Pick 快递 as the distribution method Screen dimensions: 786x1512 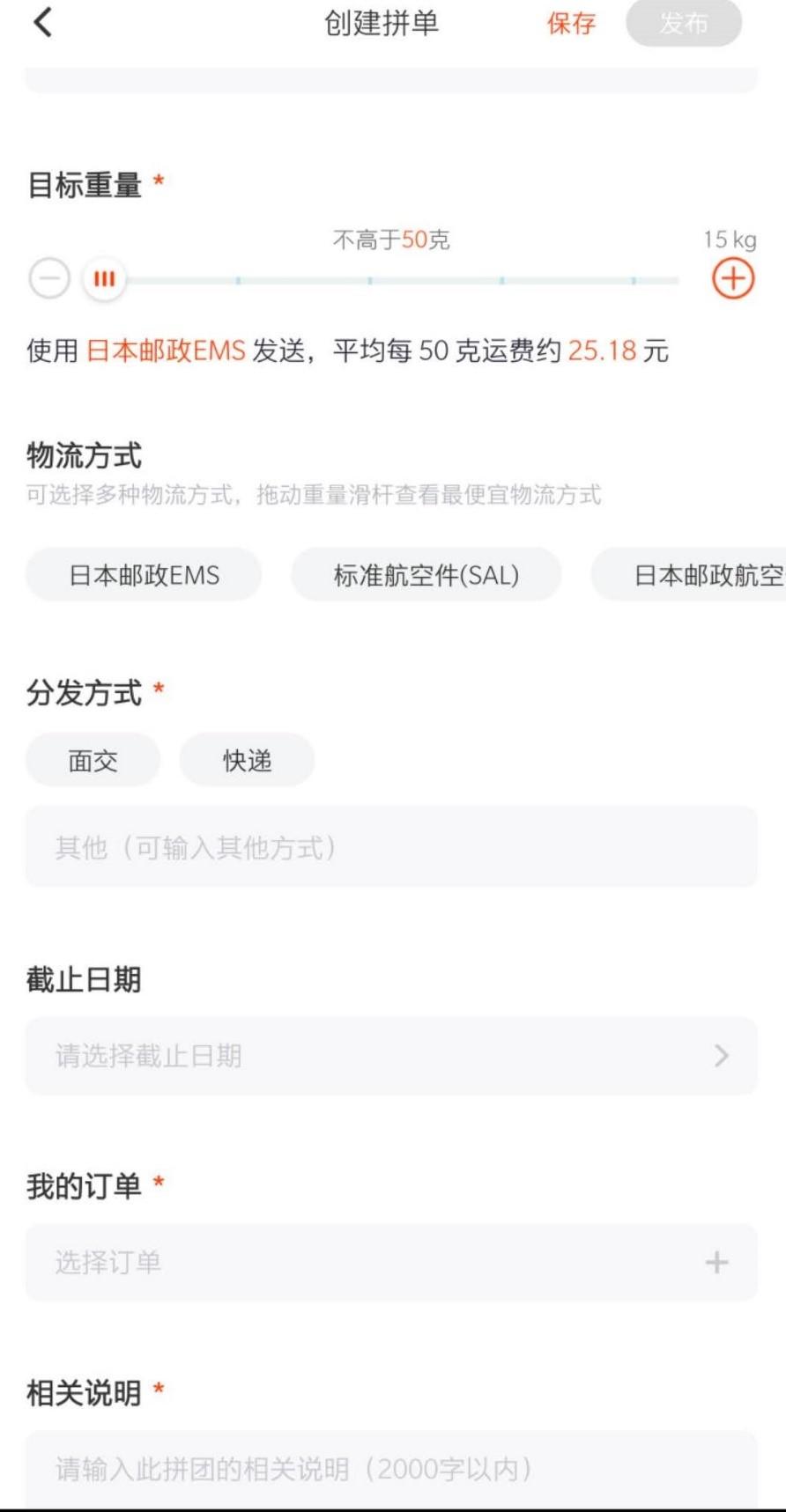[247, 760]
